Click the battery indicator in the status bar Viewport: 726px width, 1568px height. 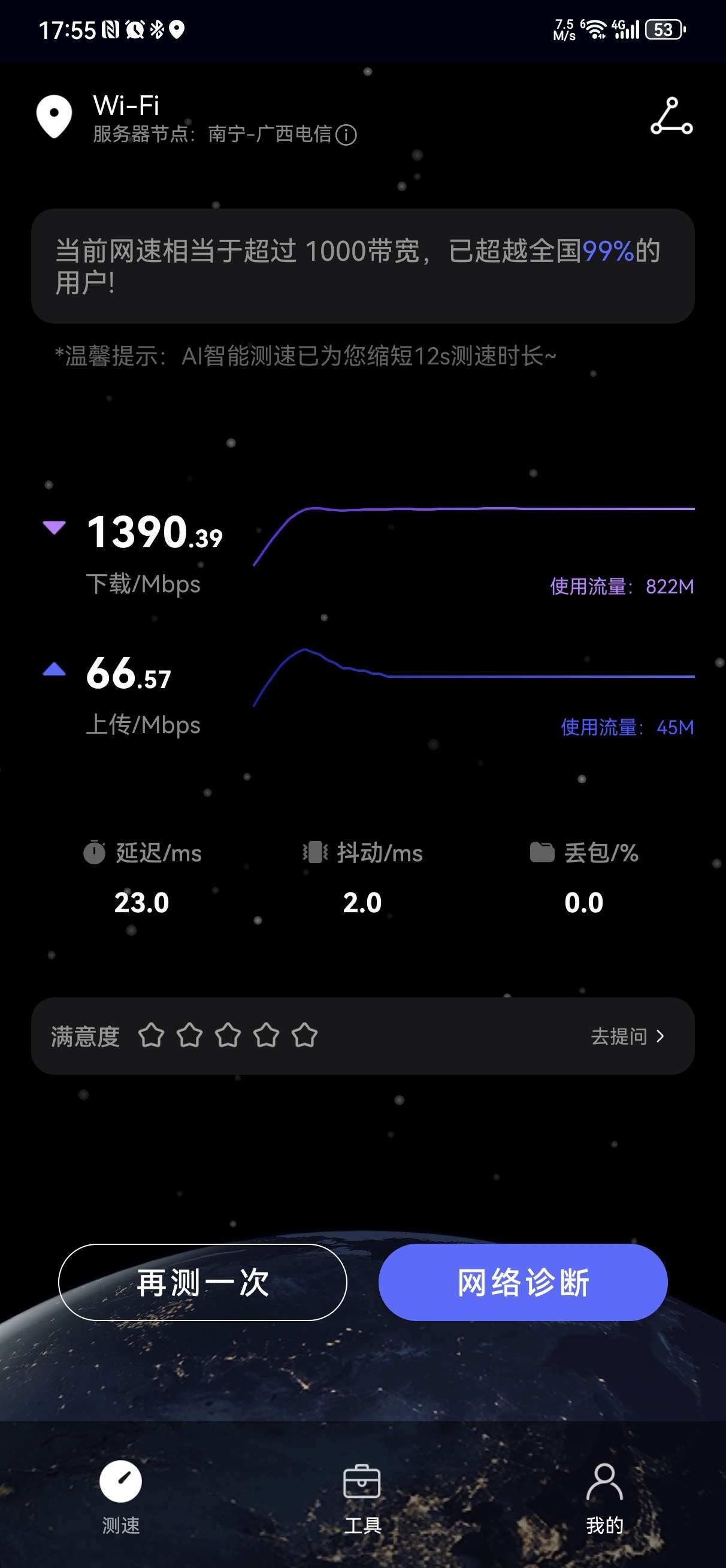(663, 29)
